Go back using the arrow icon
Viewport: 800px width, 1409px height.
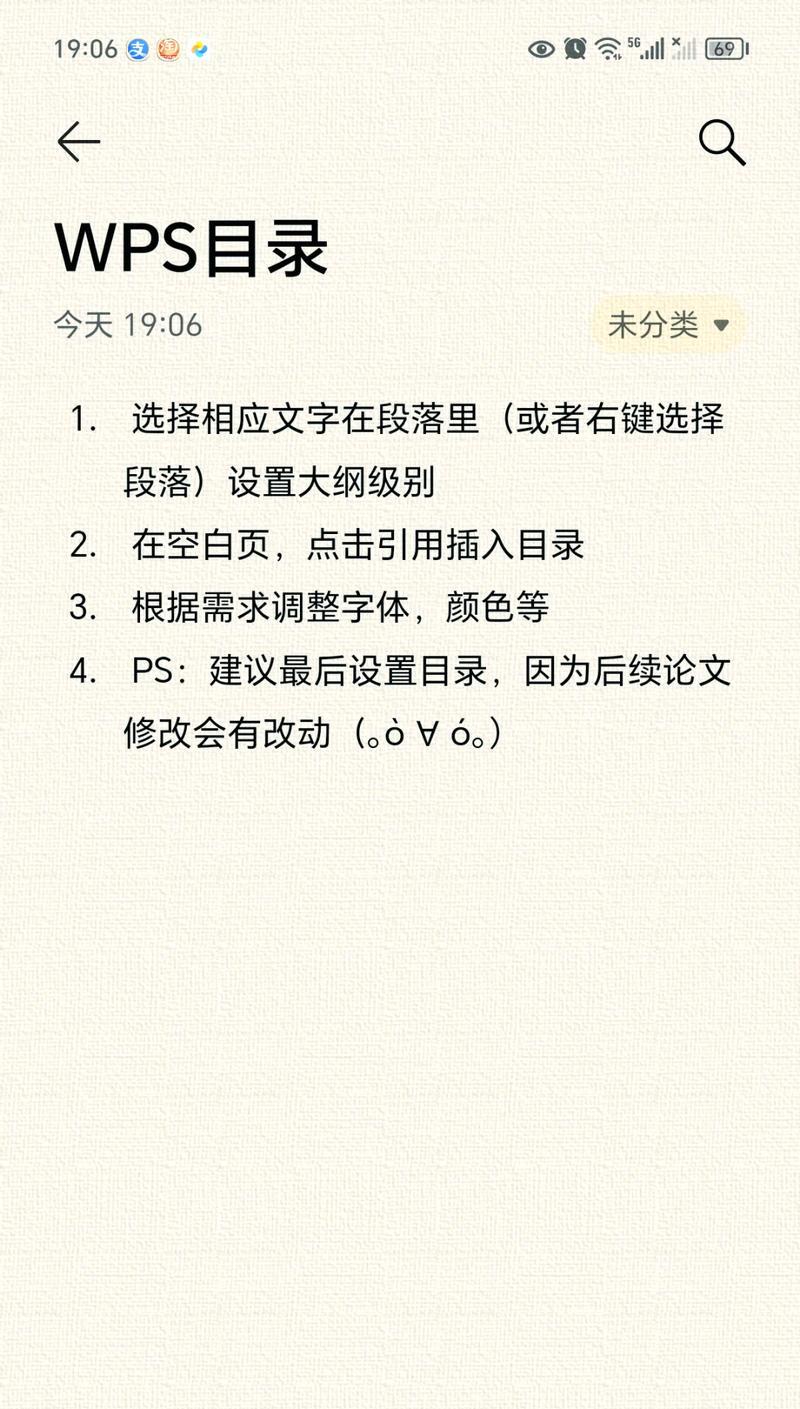point(78,142)
